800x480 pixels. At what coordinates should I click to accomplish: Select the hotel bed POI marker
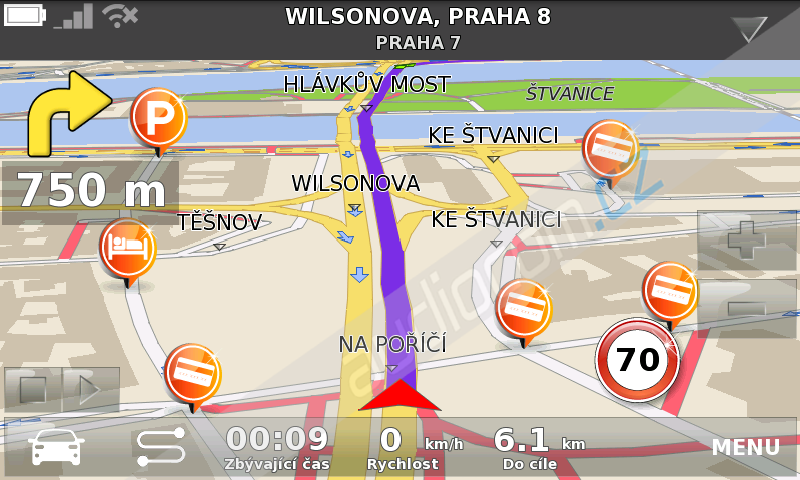(127, 247)
